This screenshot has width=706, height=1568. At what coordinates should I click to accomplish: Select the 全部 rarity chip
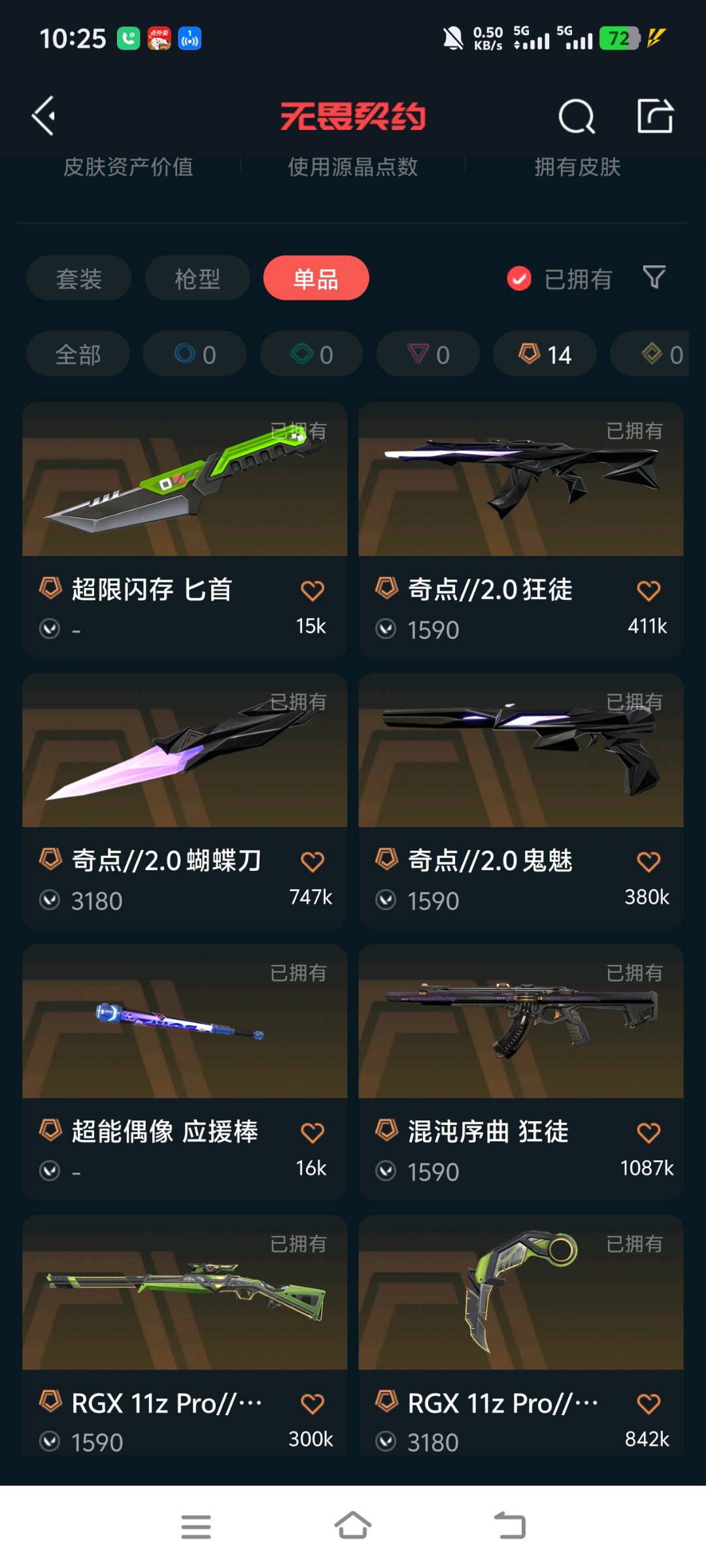click(x=78, y=354)
